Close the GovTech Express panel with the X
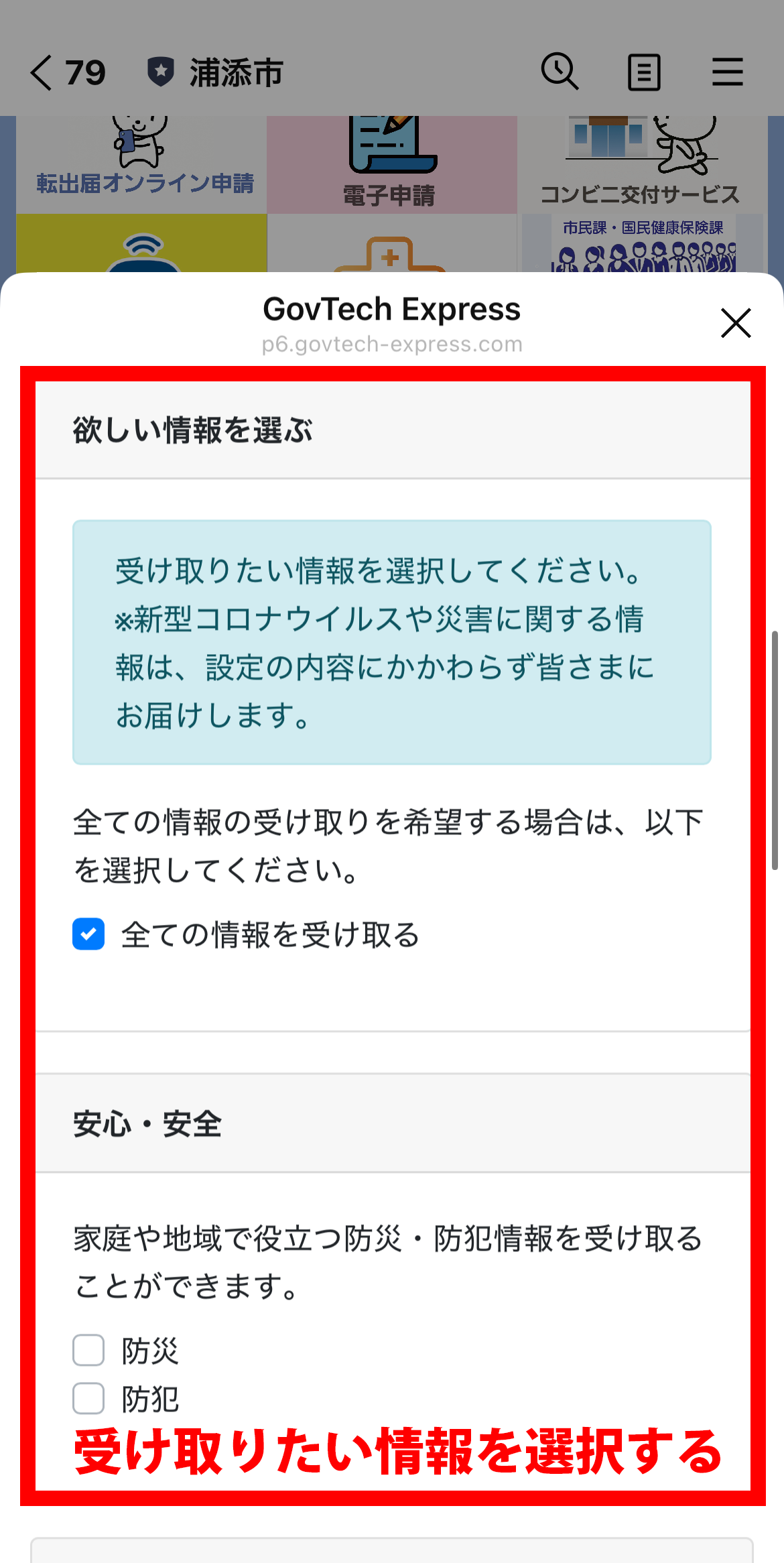Viewport: 784px width, 1563px height. pos(735,323)
